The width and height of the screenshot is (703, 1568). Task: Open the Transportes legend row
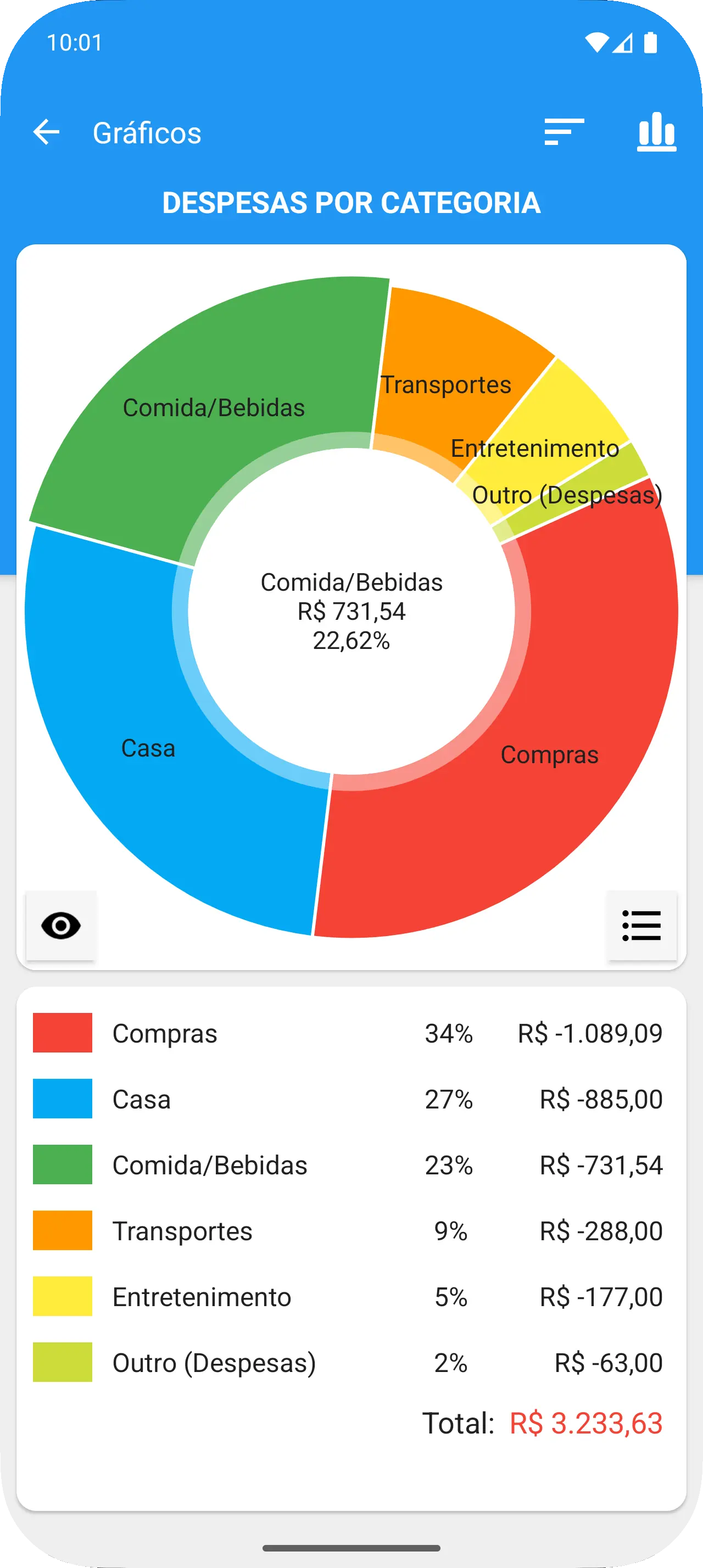tap(350, 1230)
